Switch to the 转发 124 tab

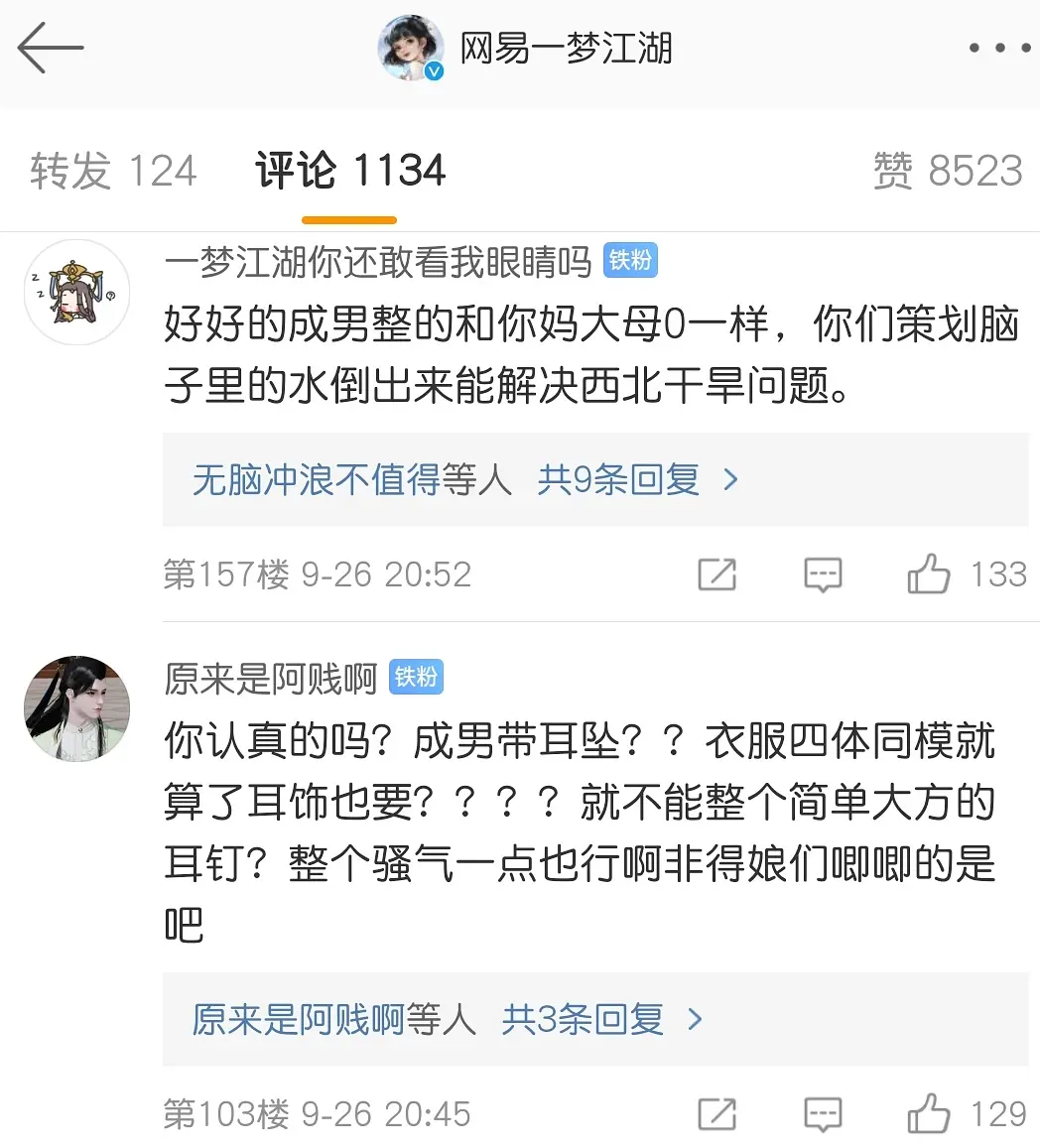coord(113,171)
